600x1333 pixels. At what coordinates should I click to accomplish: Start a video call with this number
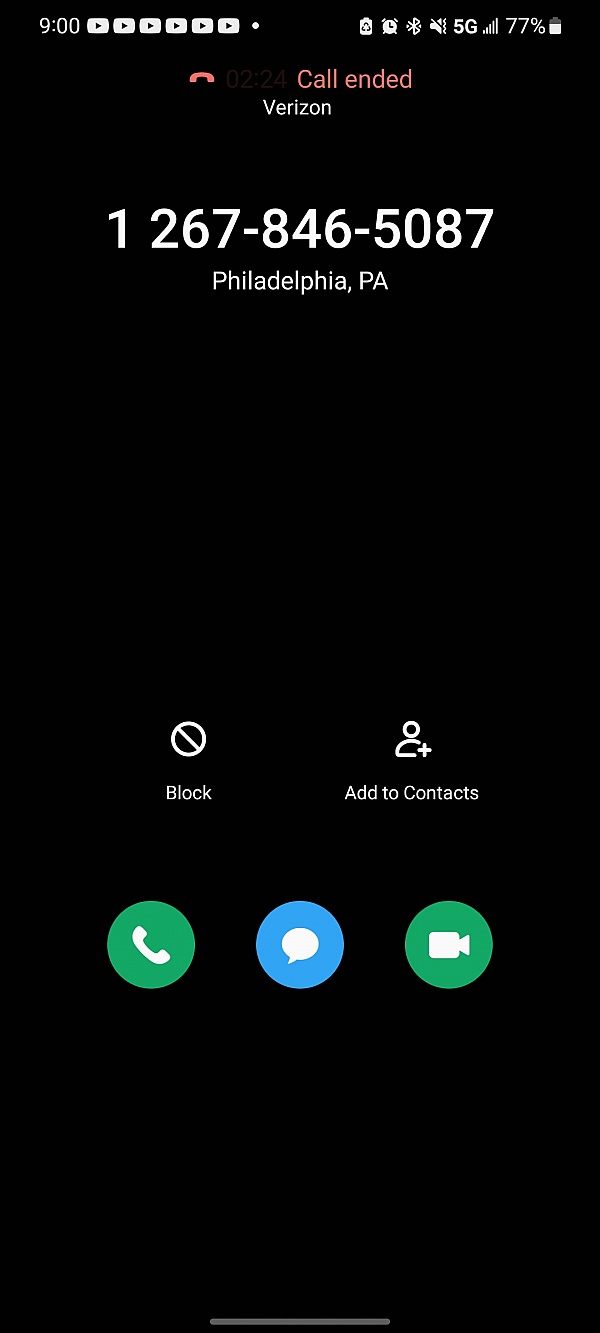point(449,945)
